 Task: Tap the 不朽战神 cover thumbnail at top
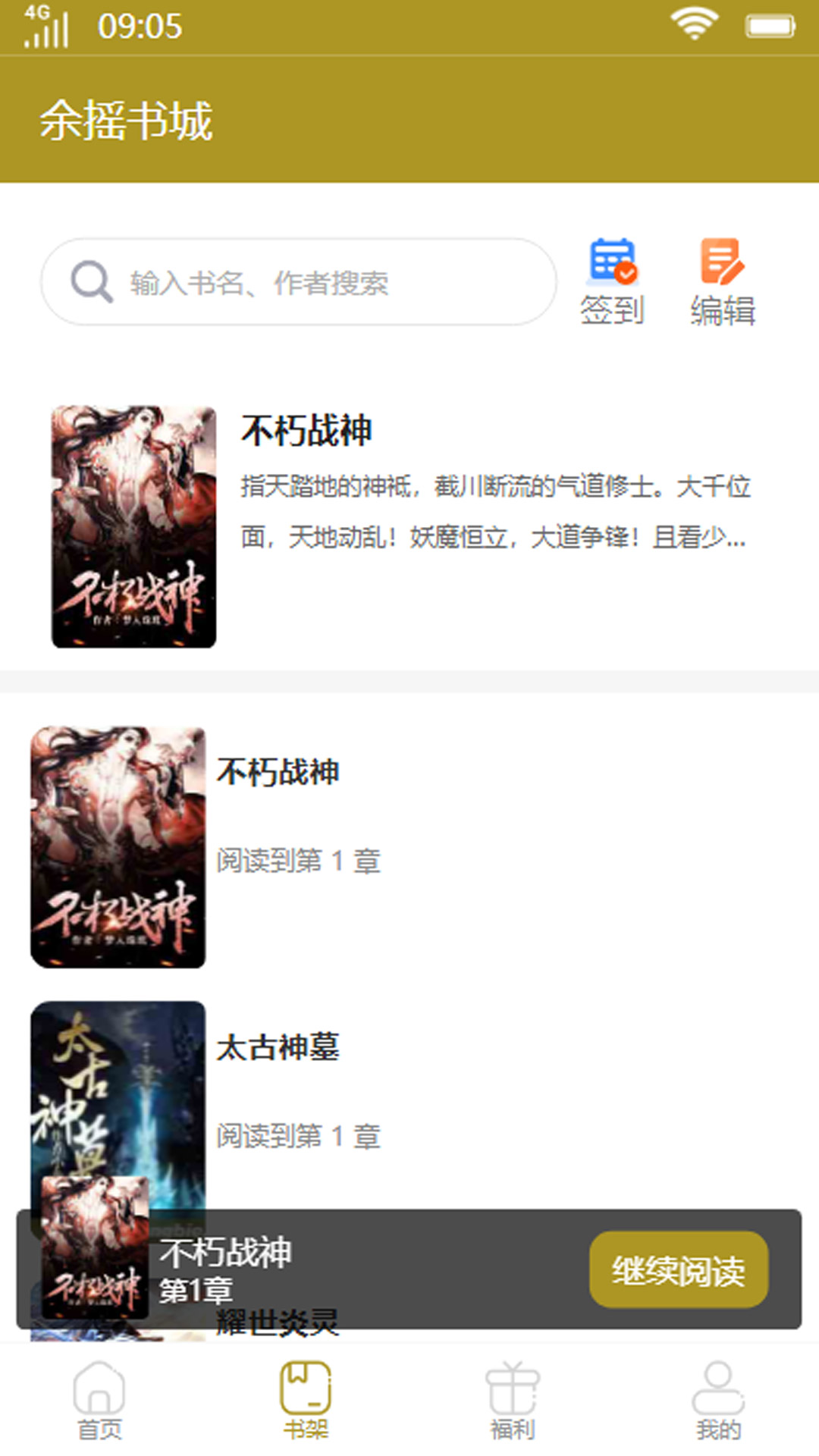[133, 525]
